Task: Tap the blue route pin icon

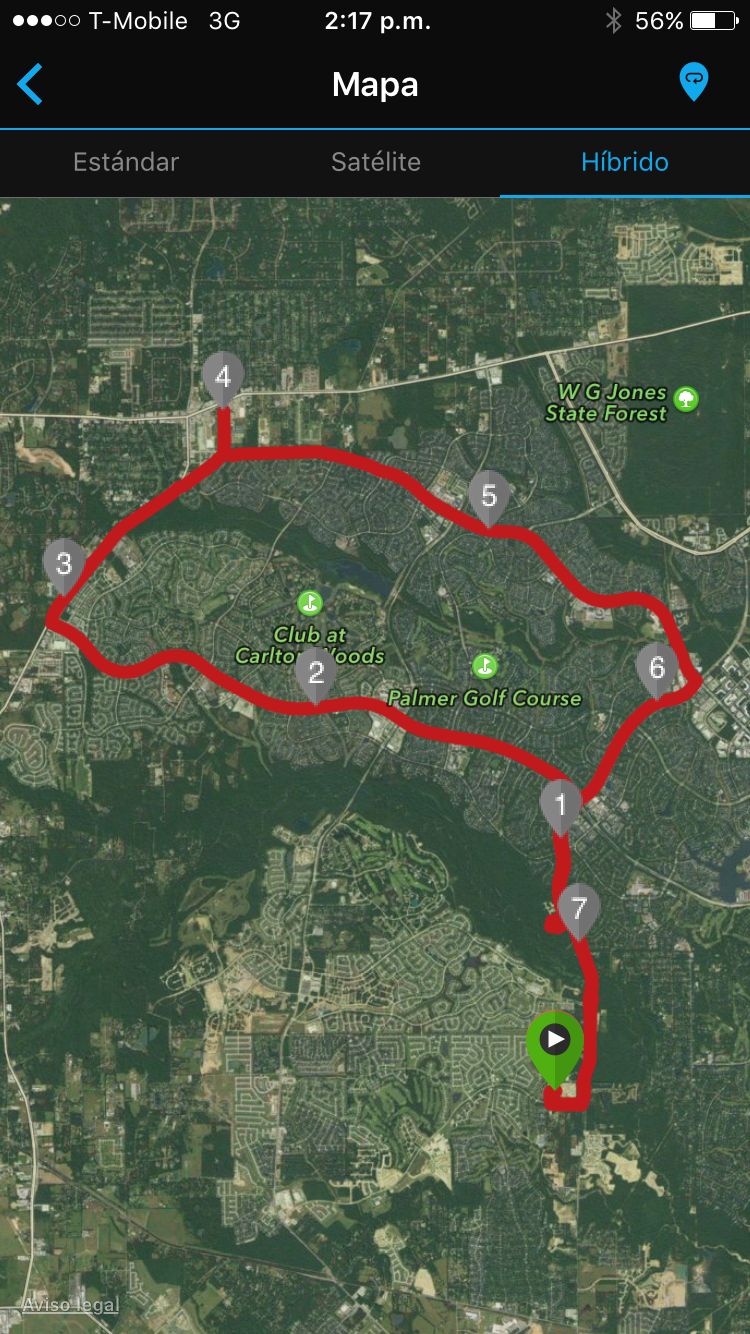Action: pos(693,82)
